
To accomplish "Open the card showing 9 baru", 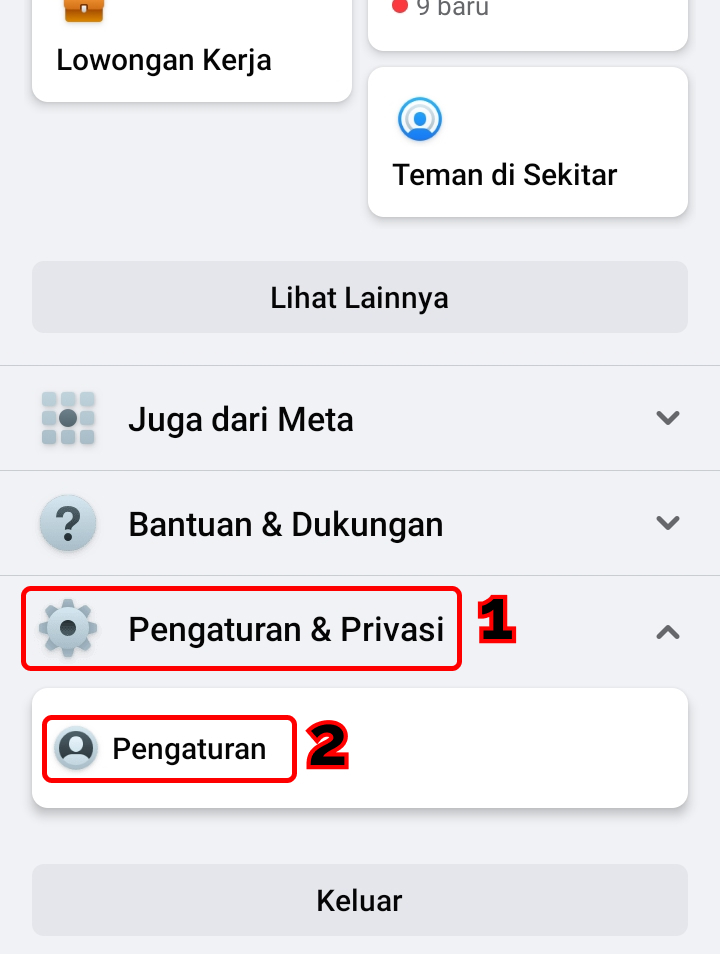I will tap(527, 20).
